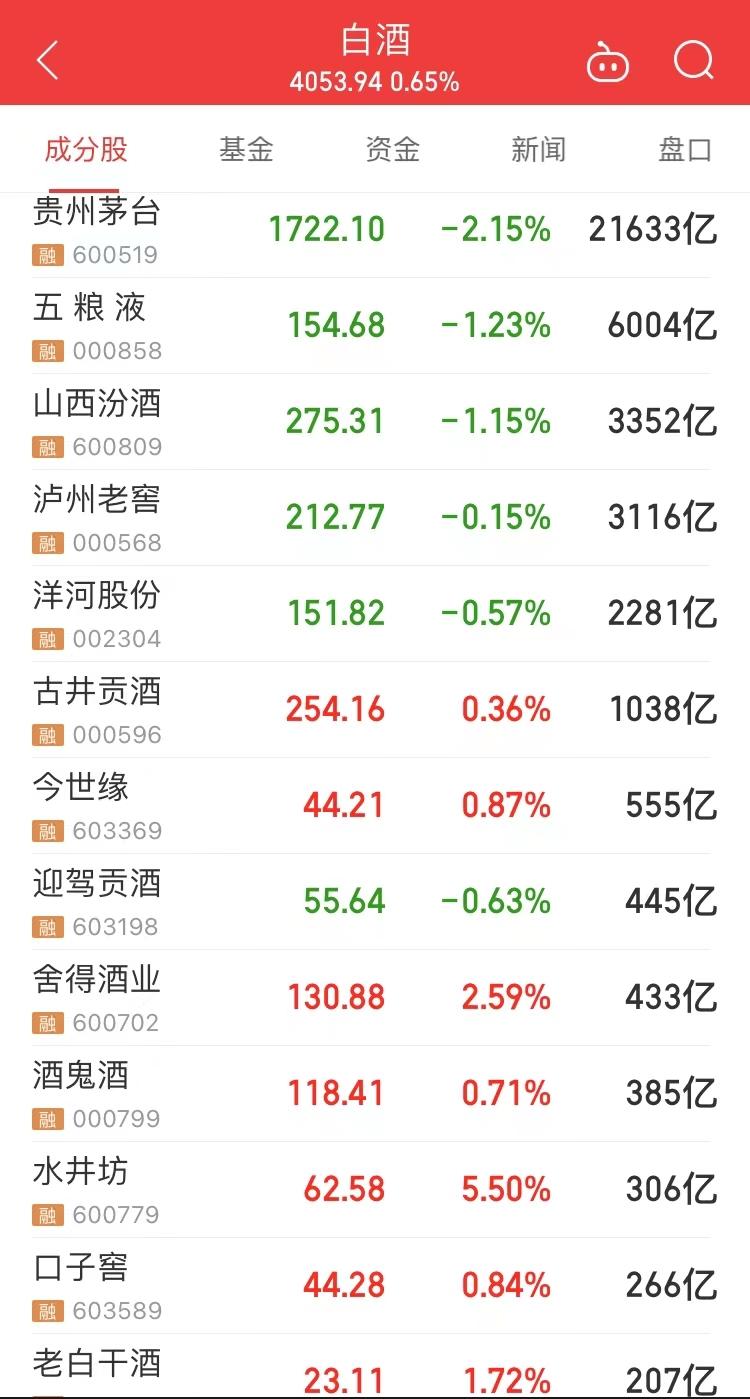This screenshot has height=1399, width=750.
Task: Switch to the 基金 tab
Action: click(246, 150)
